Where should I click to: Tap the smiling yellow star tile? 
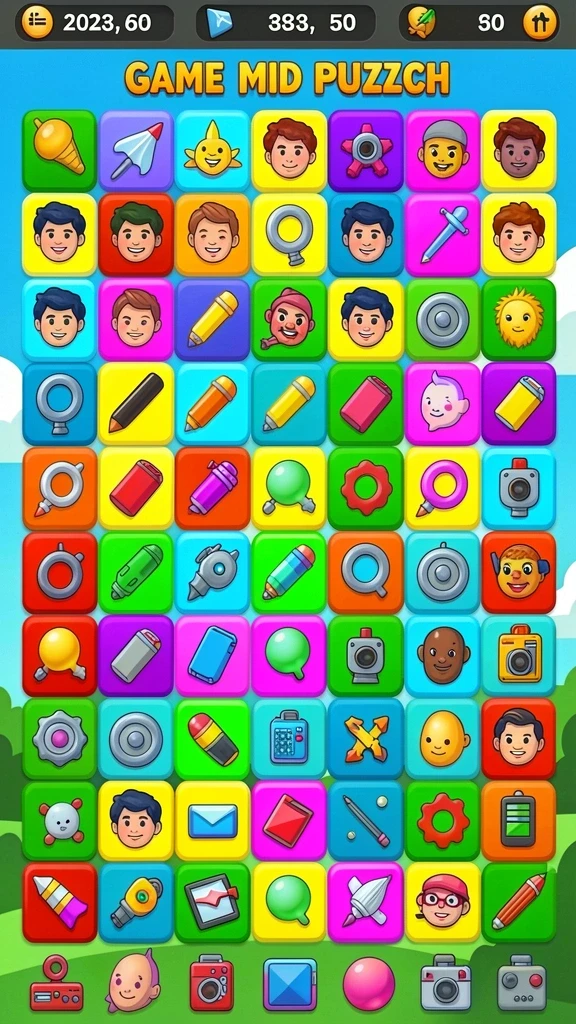click(x=212, y=150)
